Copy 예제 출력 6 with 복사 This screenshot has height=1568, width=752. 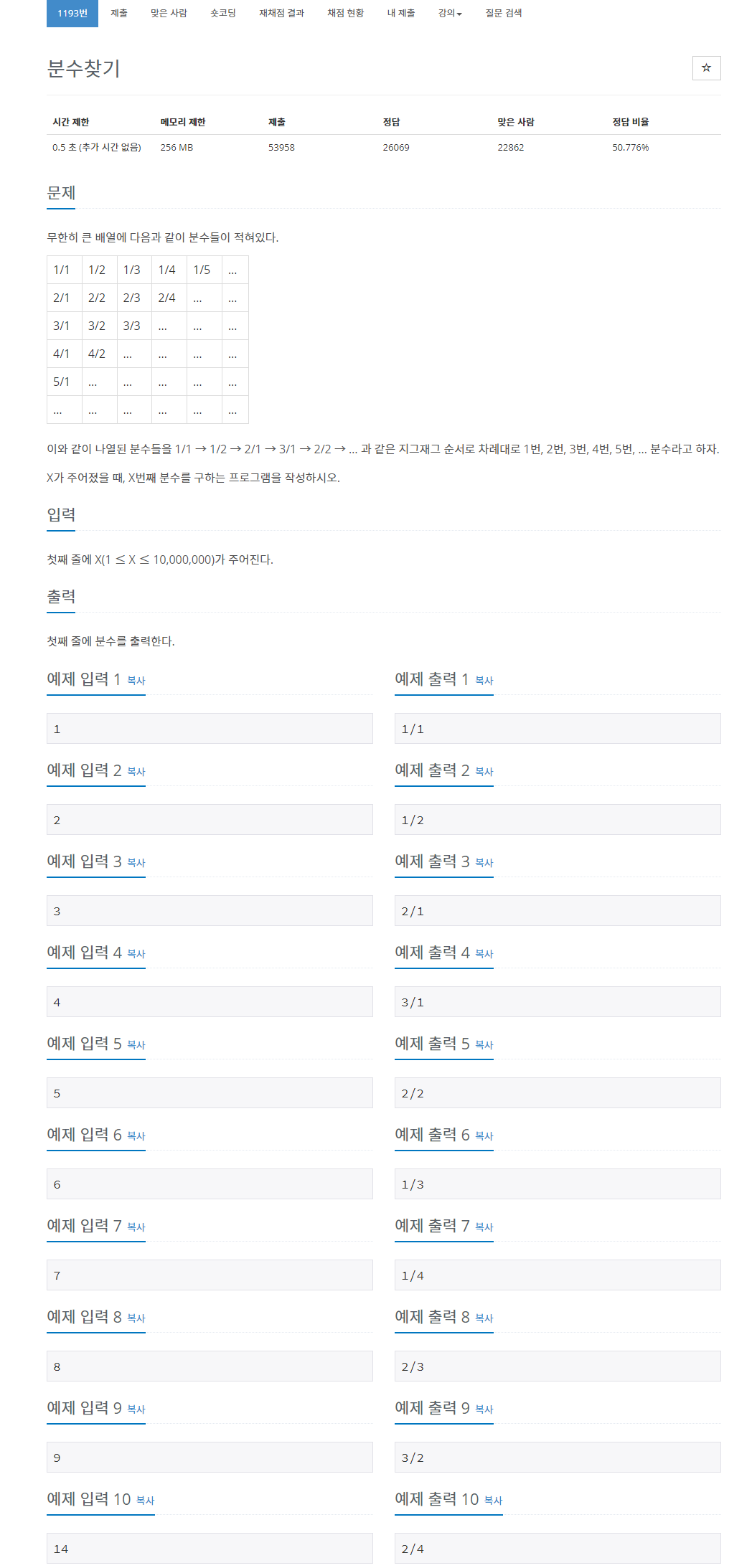(x=484, y=1136)
